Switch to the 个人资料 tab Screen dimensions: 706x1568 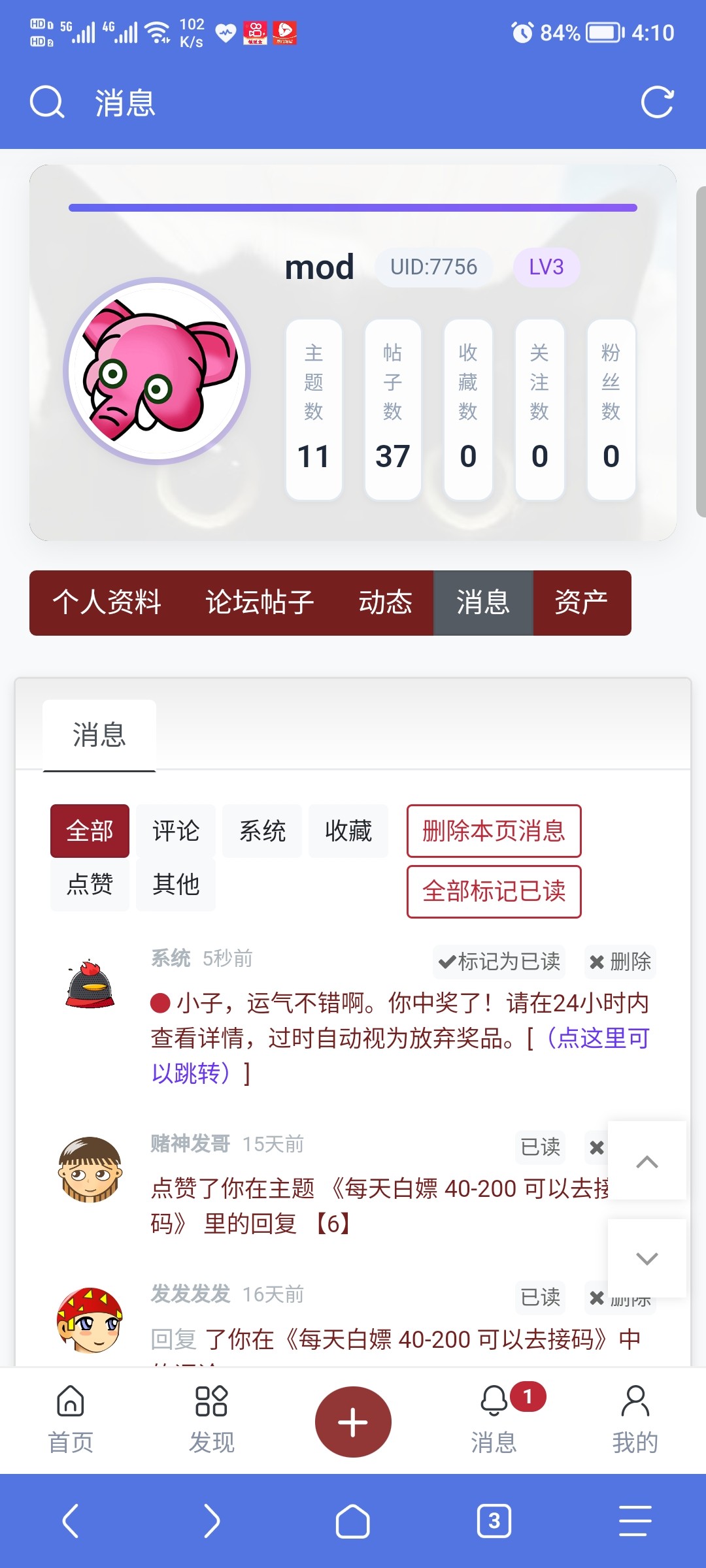[107, 602]
